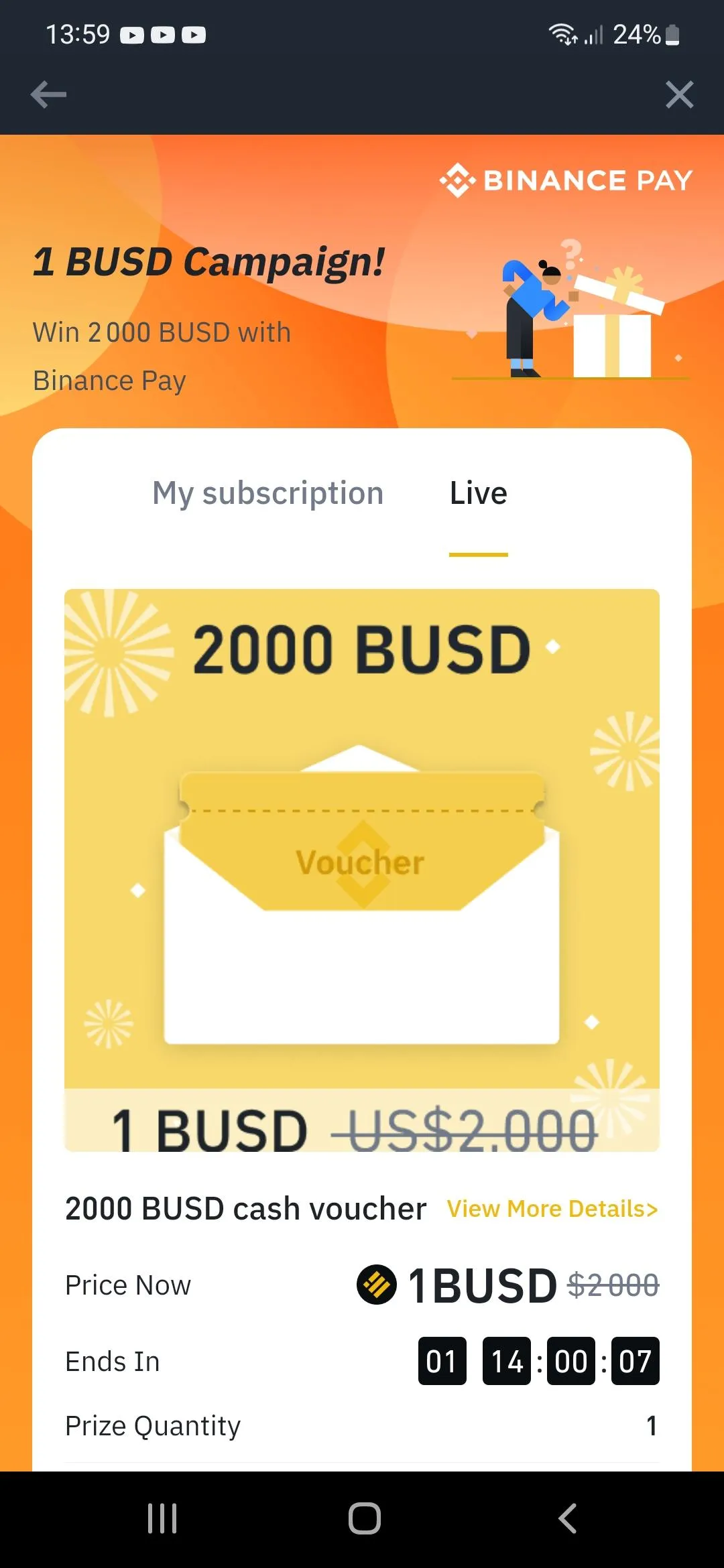The height and width of the screenshot is (1568, 724).
Task: Tap the Prize Quantity value
Action: pyautogui.click(x=651, y=1426)
